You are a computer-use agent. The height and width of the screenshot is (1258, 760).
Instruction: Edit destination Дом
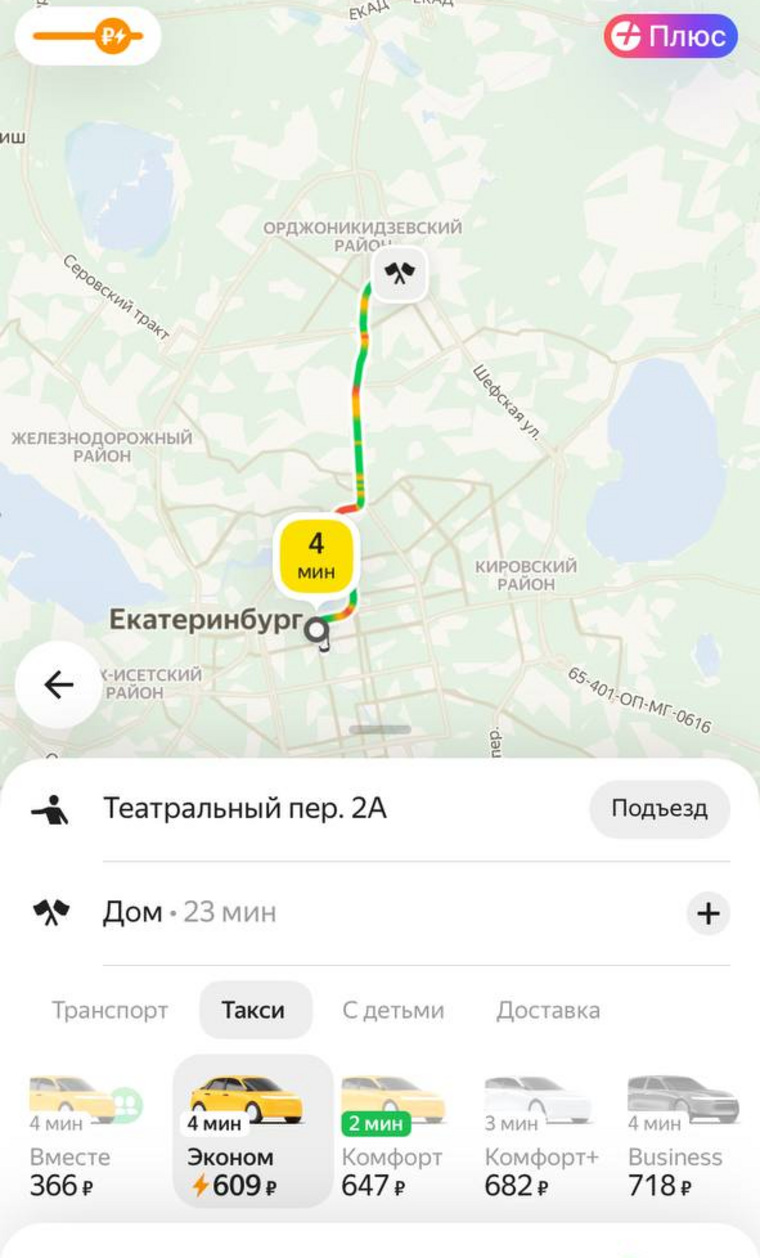point(190,912)
